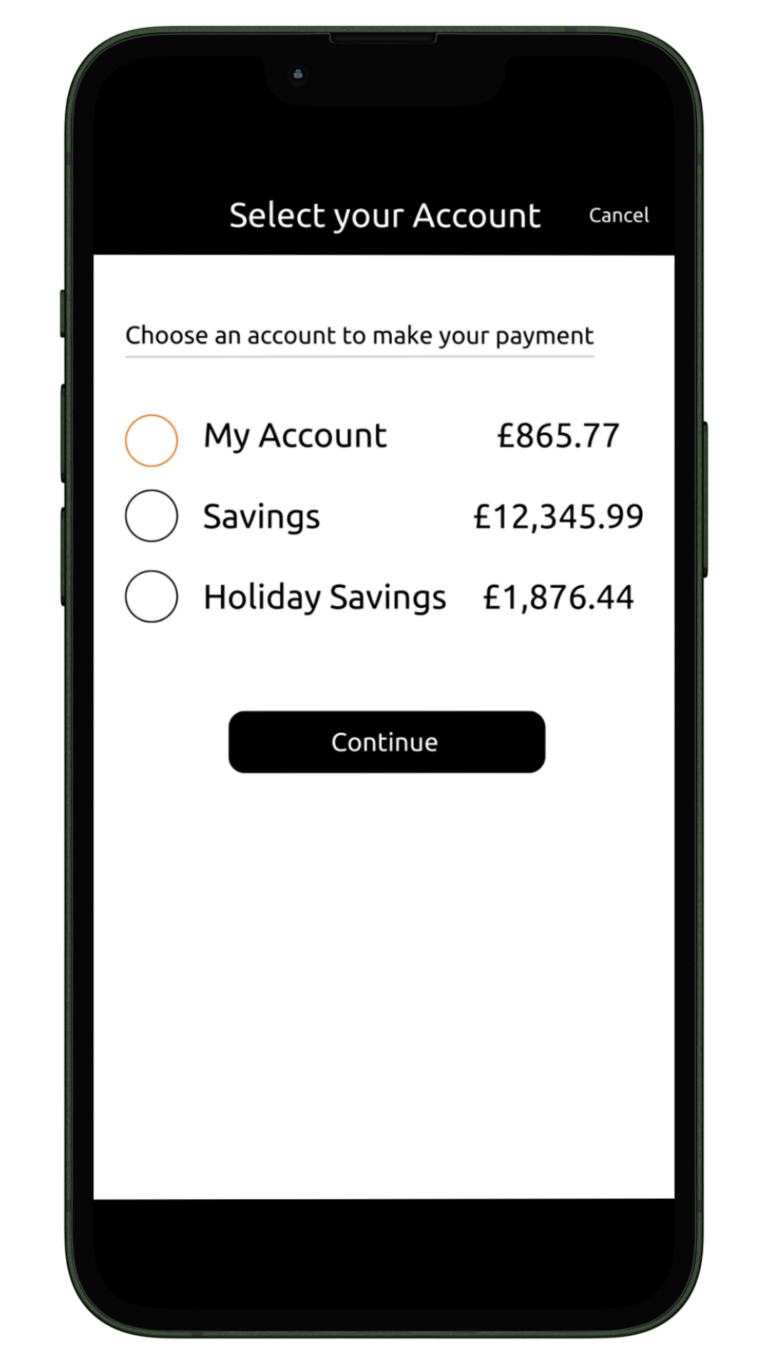Pick the Holiday Savings radio button

coord(151,597)
